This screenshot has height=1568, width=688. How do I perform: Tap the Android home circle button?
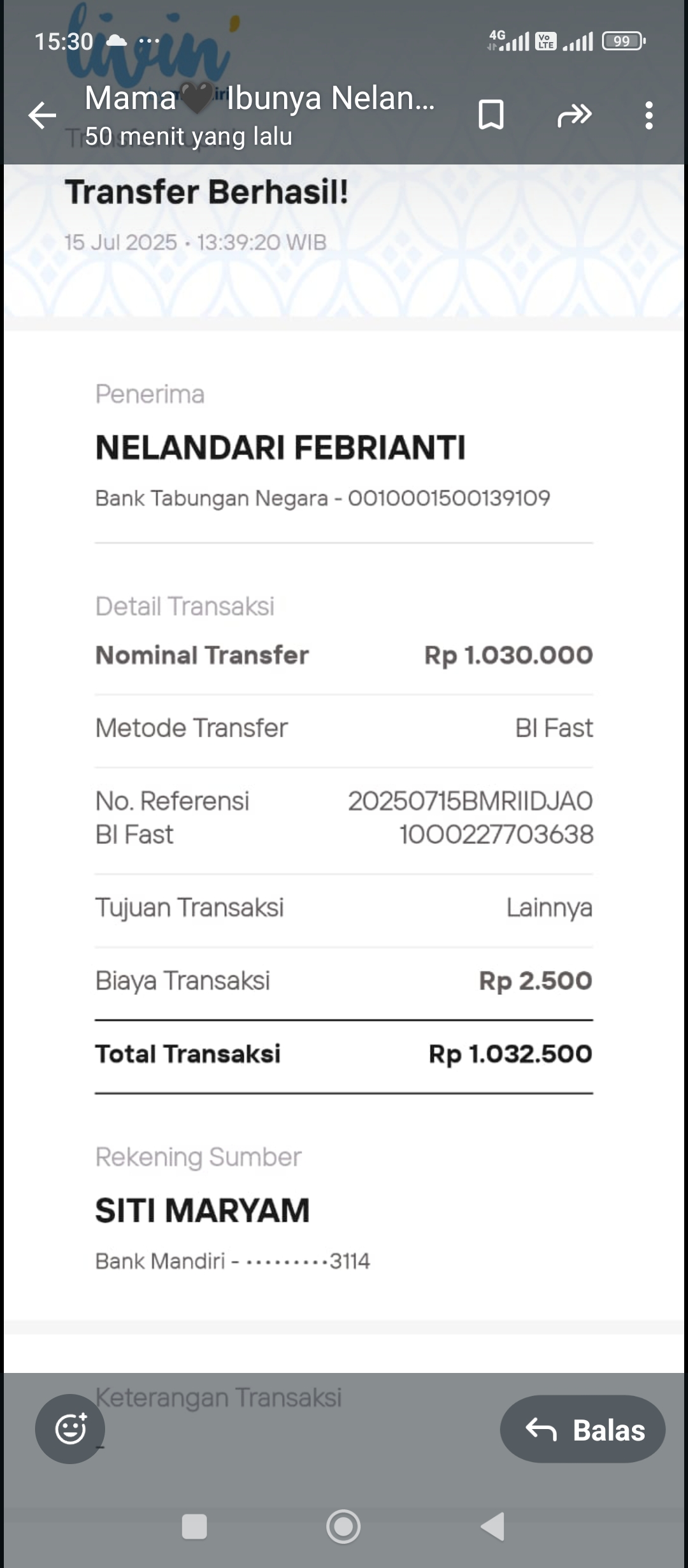[343, 1527]
